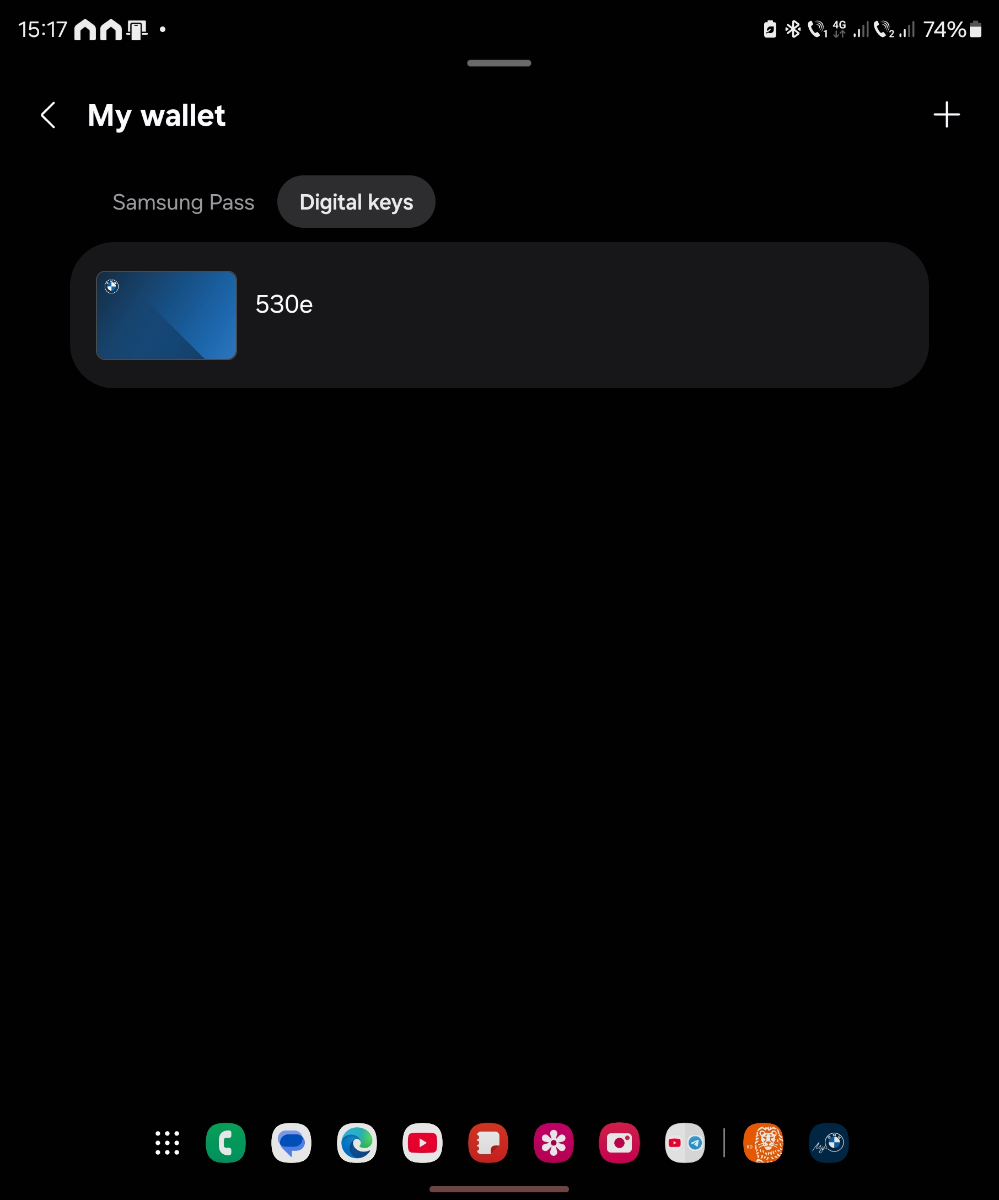Add a new item with plus icon
This screenshot has height=1200, width=999.
pos(946,115)
